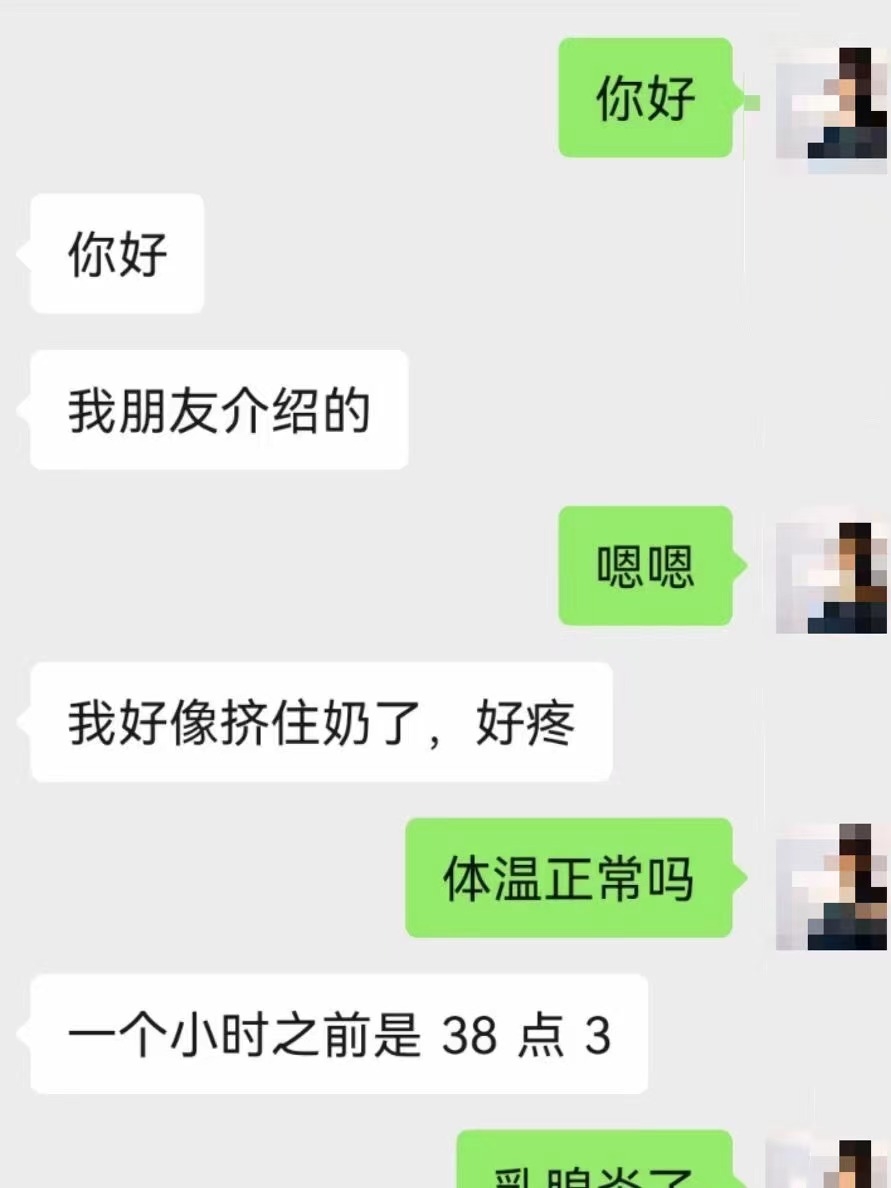Open the sender's avatar beside the green 你好 message

[x=831, y=103]
